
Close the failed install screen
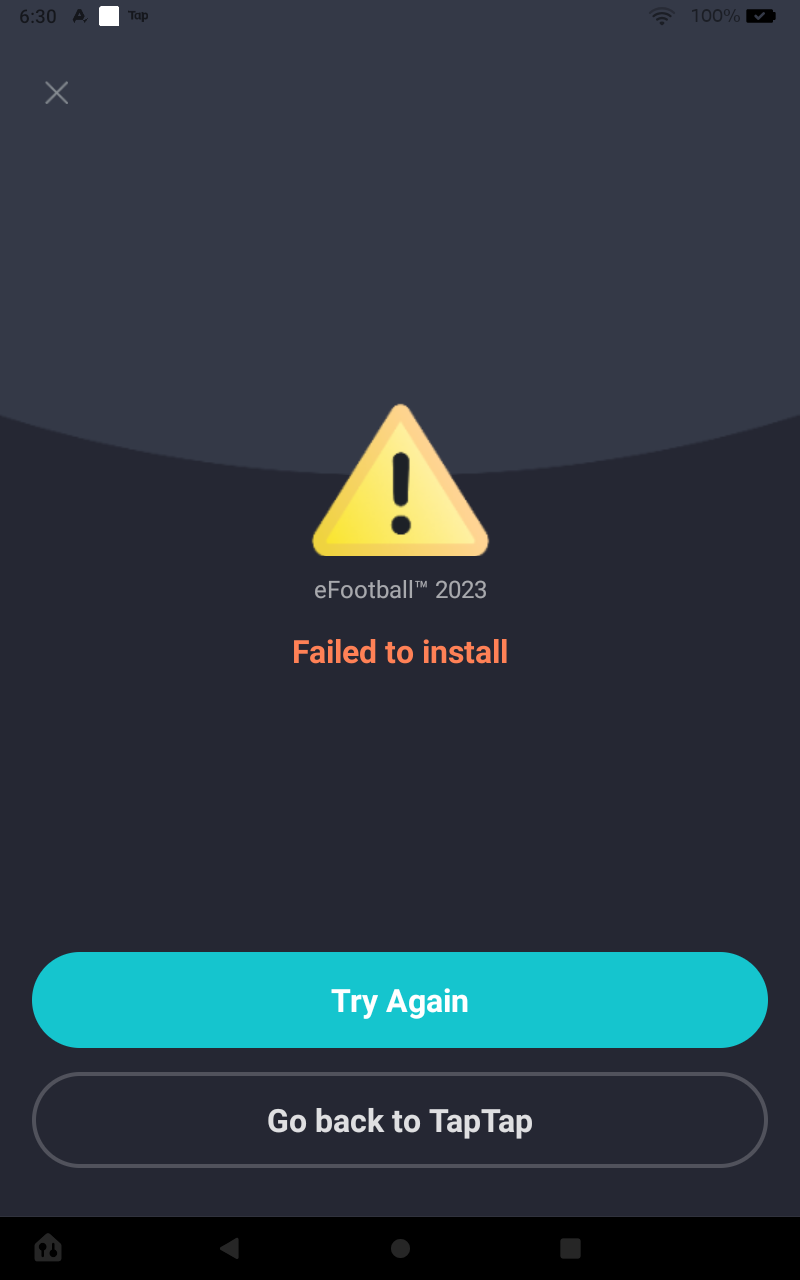point(56,93)
